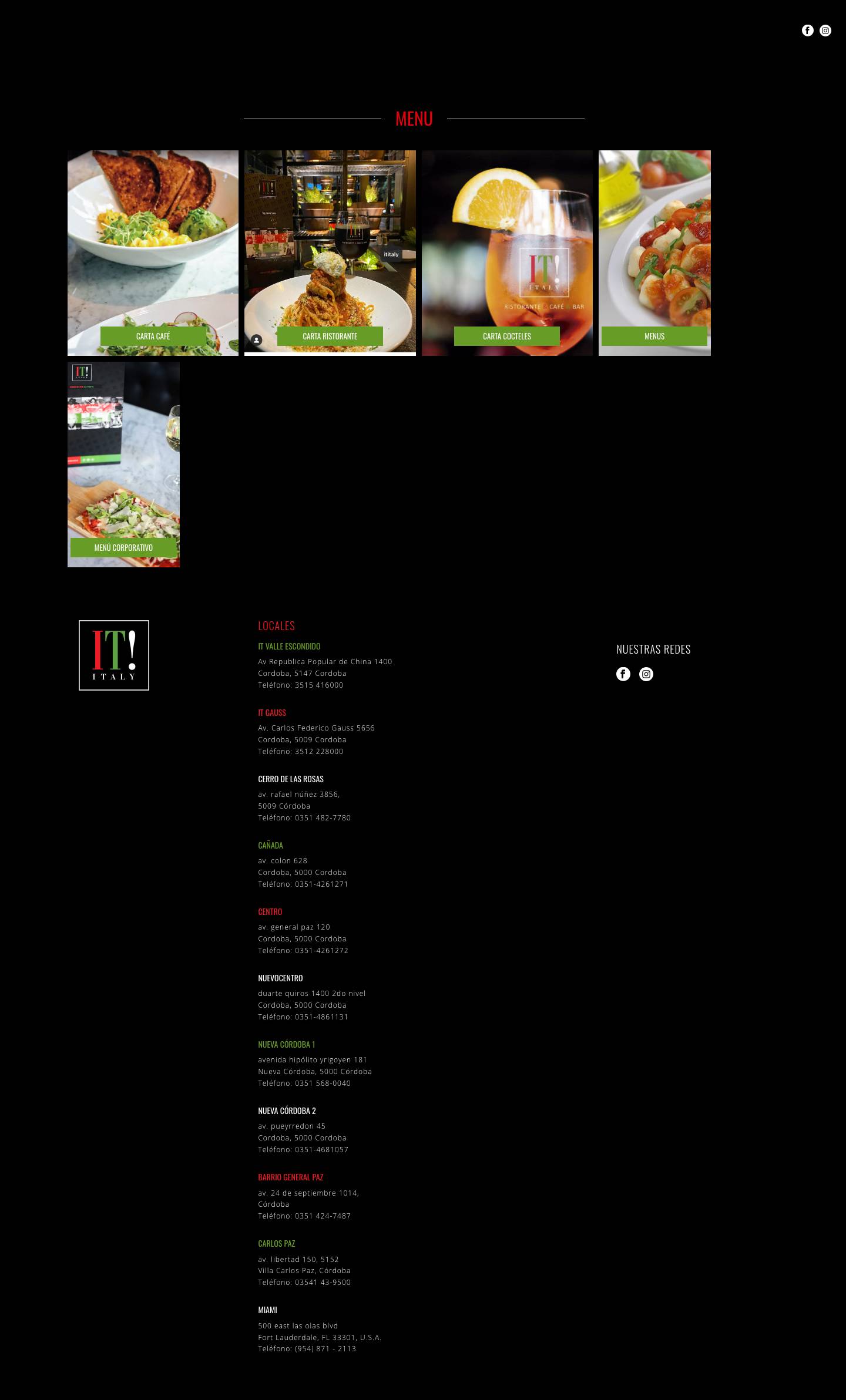The image size is (846, 1400).
Task: View the Carta Cocteles card
Action: [506, 336]
